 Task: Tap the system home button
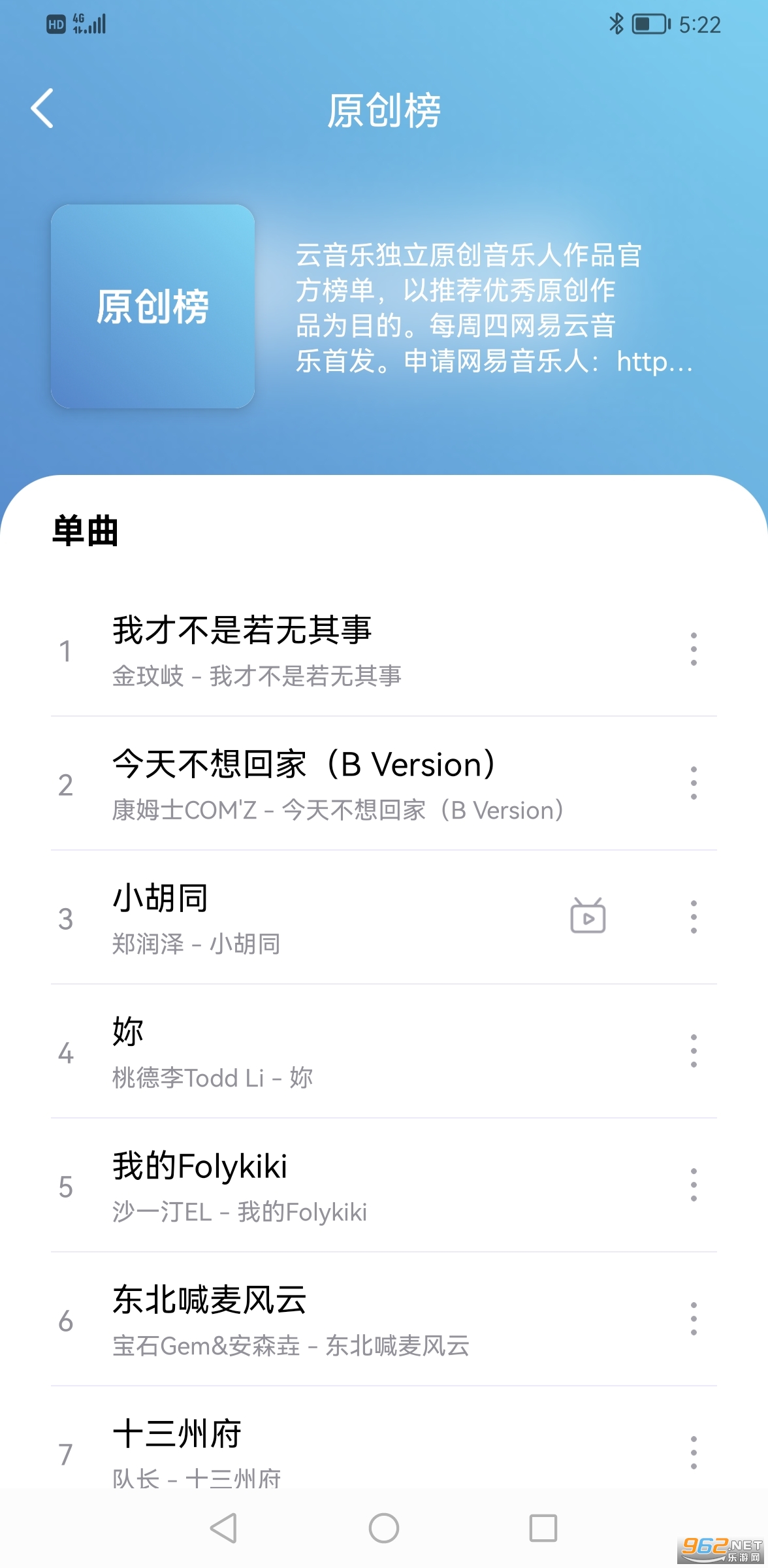click(384, 1529)
